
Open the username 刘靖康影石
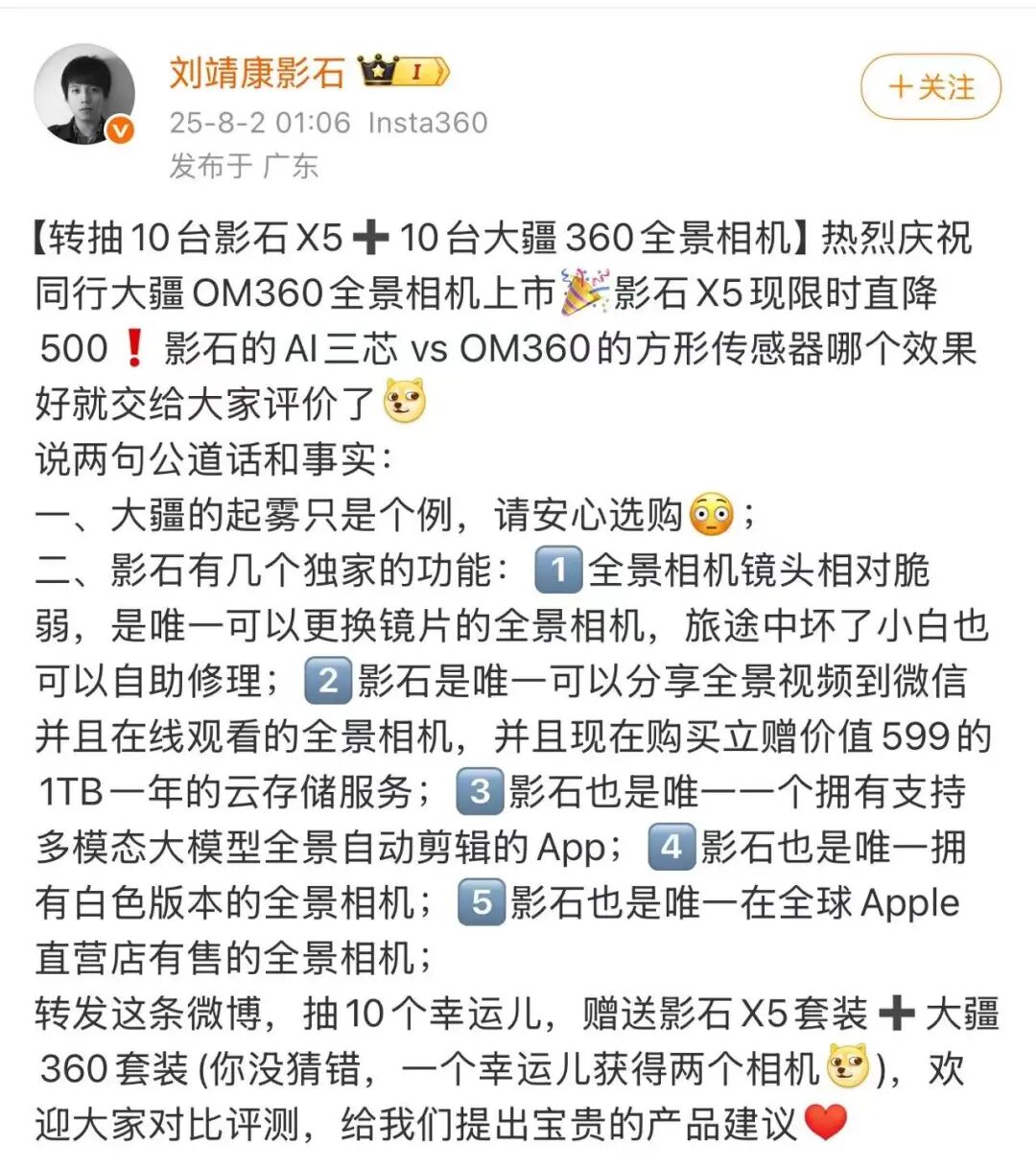[x=256, y=72]
